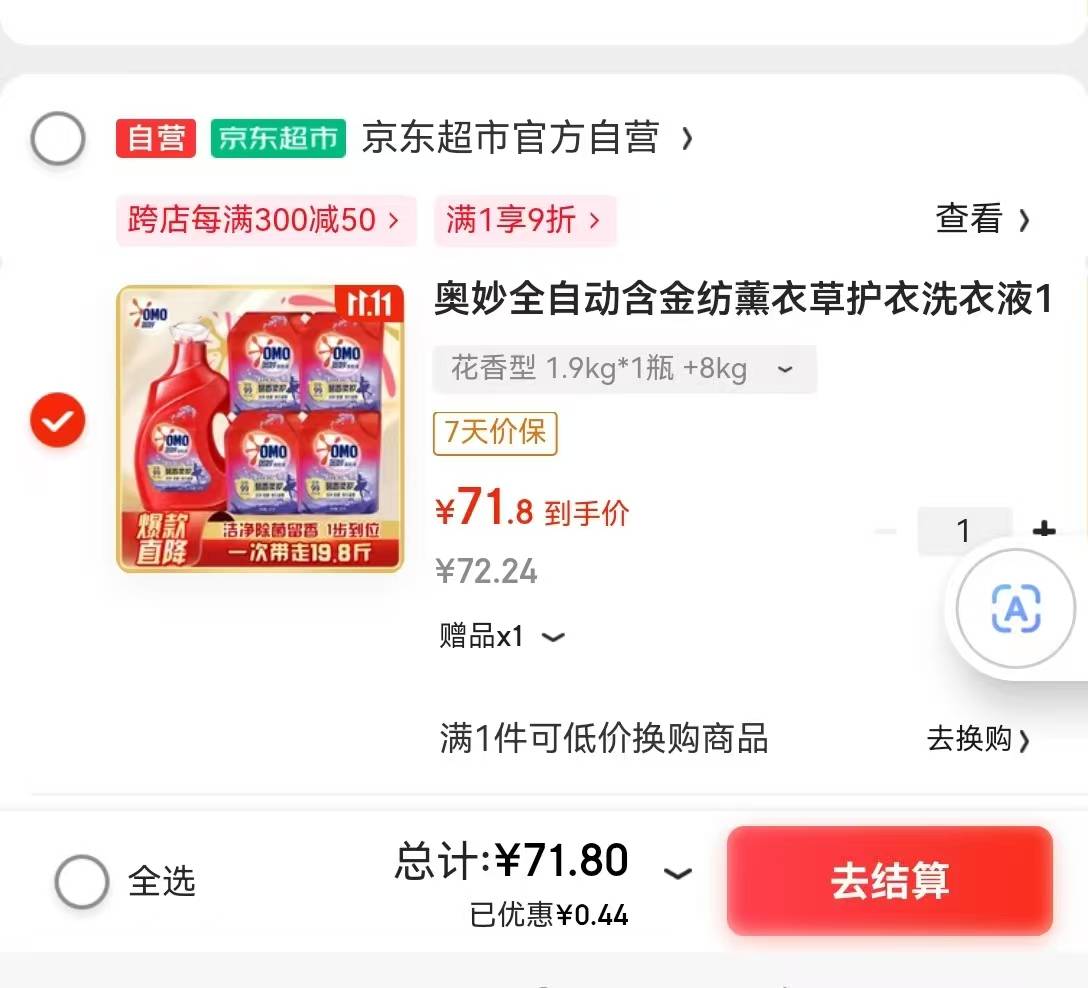Screen dimensions: 1088x988
Task: Expand the 总计 price breakdown
Action: pyautogui.click(x=678, y=874)
